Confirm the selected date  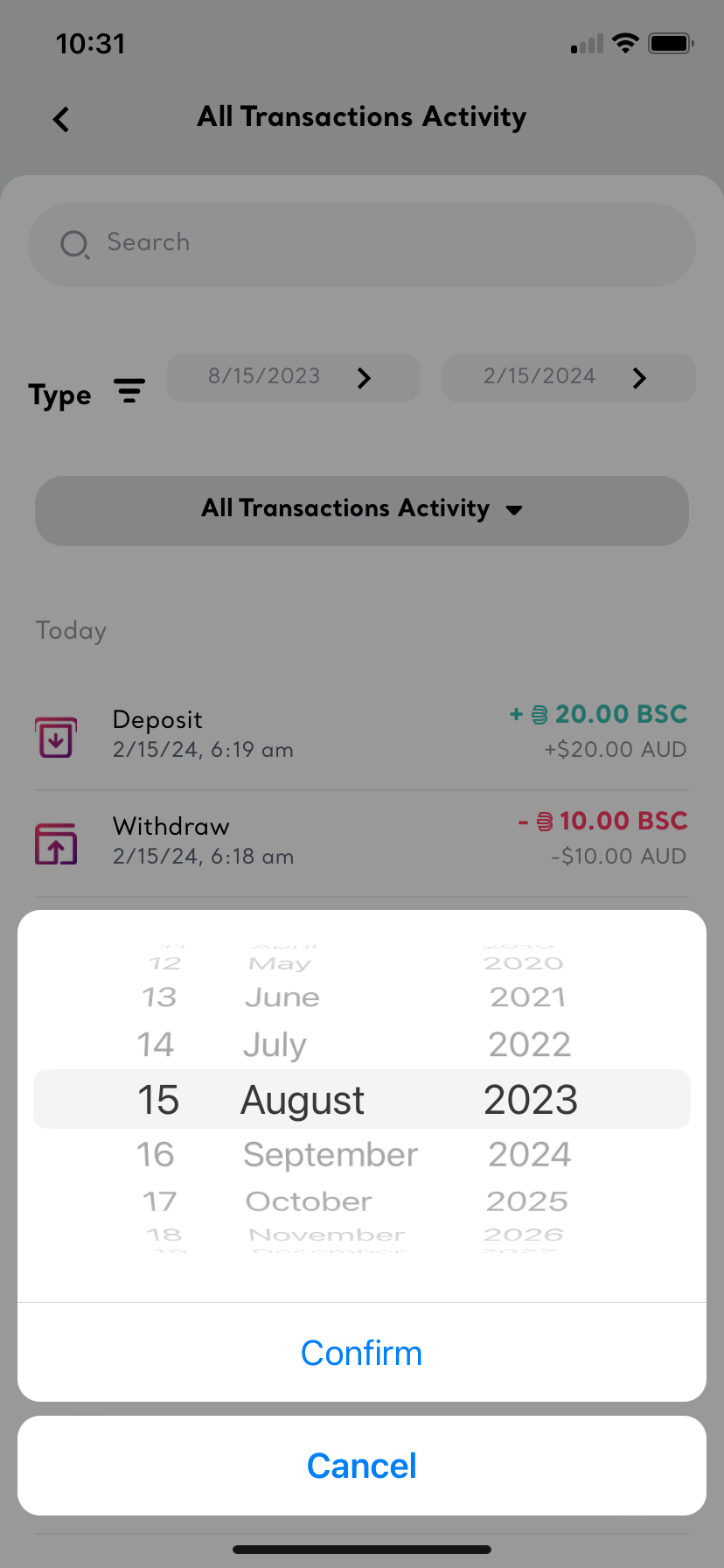click(x=361, y=1353)
